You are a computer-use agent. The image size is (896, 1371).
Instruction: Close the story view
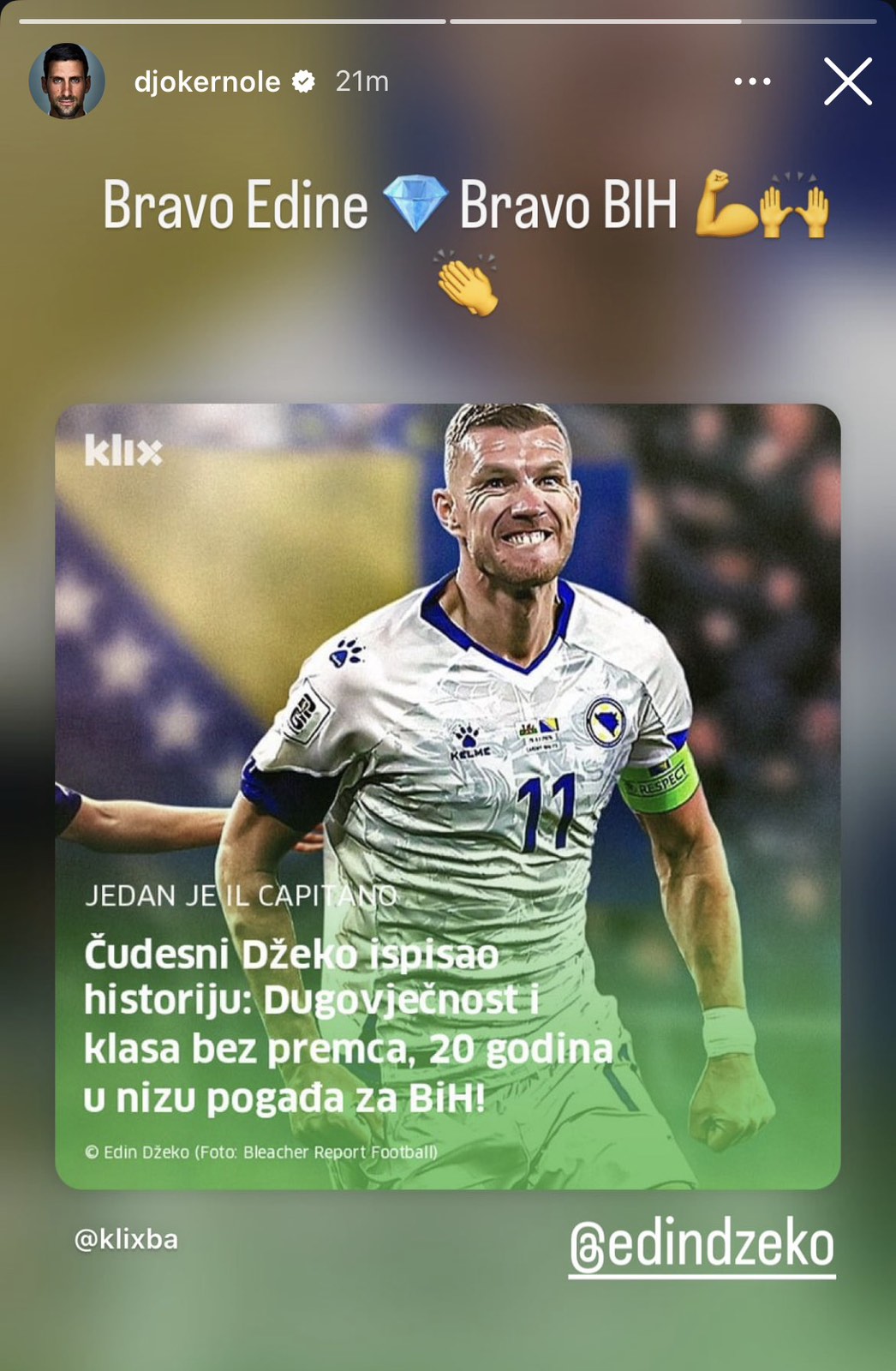847,81
